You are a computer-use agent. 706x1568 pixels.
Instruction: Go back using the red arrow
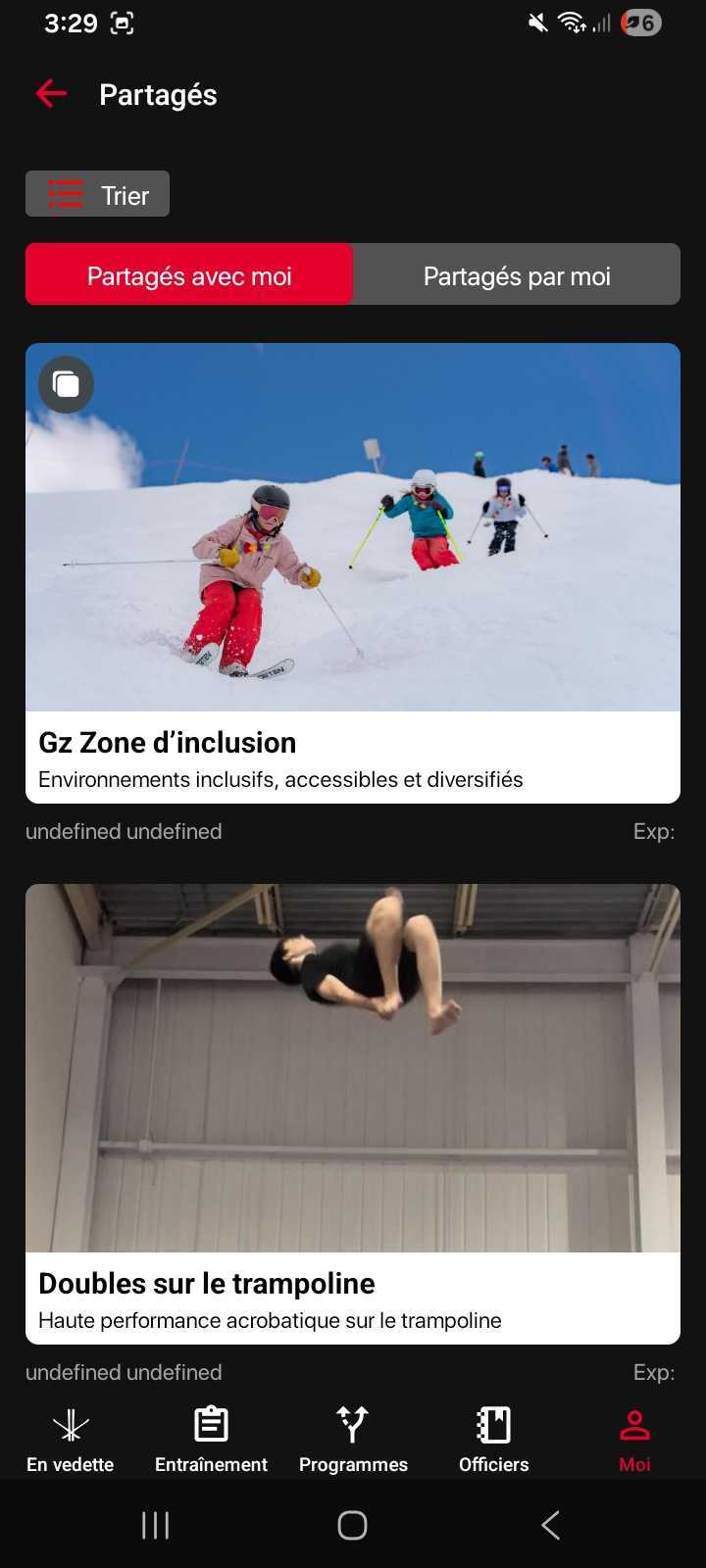(51, 94)
